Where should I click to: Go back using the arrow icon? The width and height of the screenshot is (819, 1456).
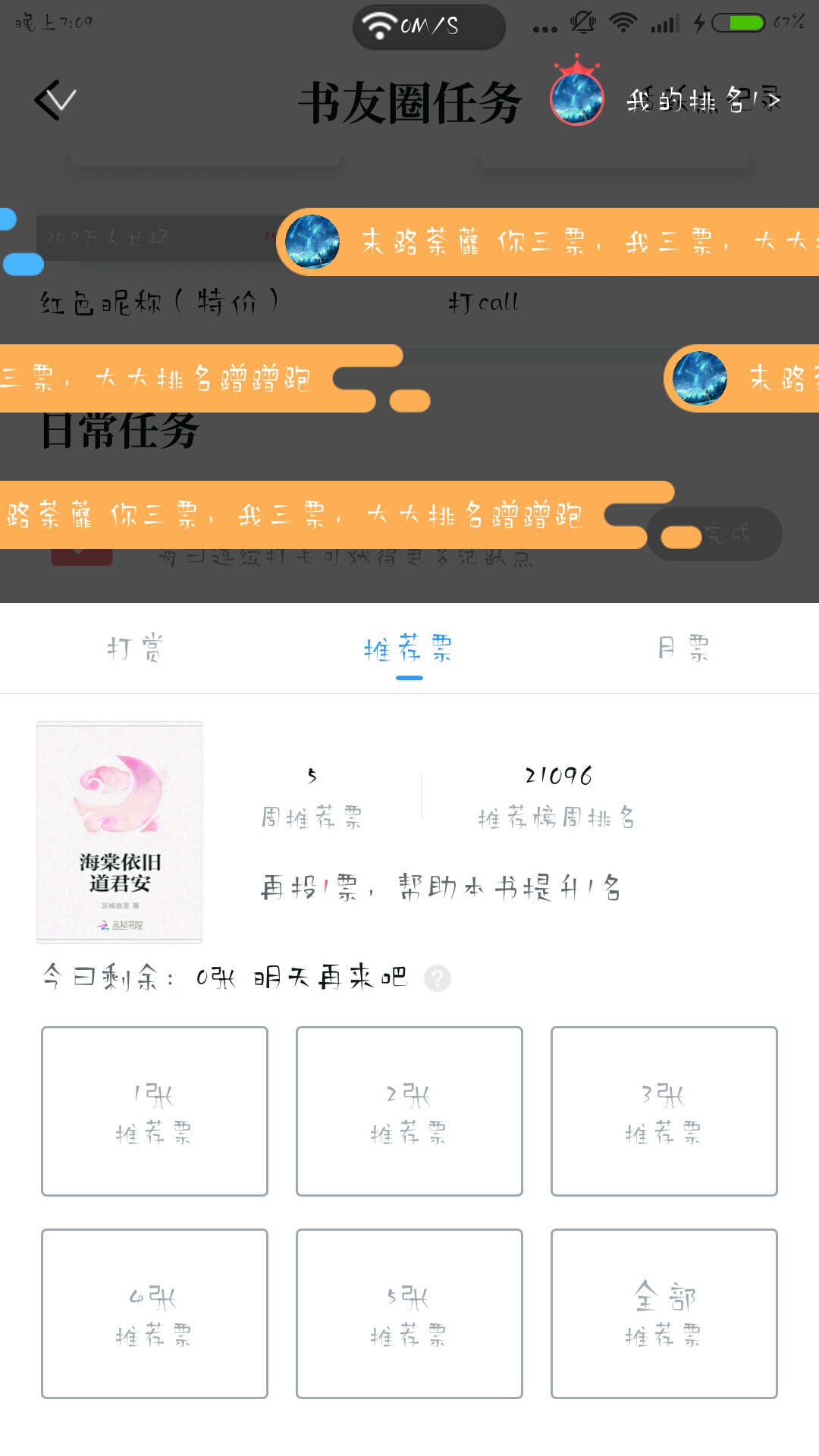coord(55,100)
